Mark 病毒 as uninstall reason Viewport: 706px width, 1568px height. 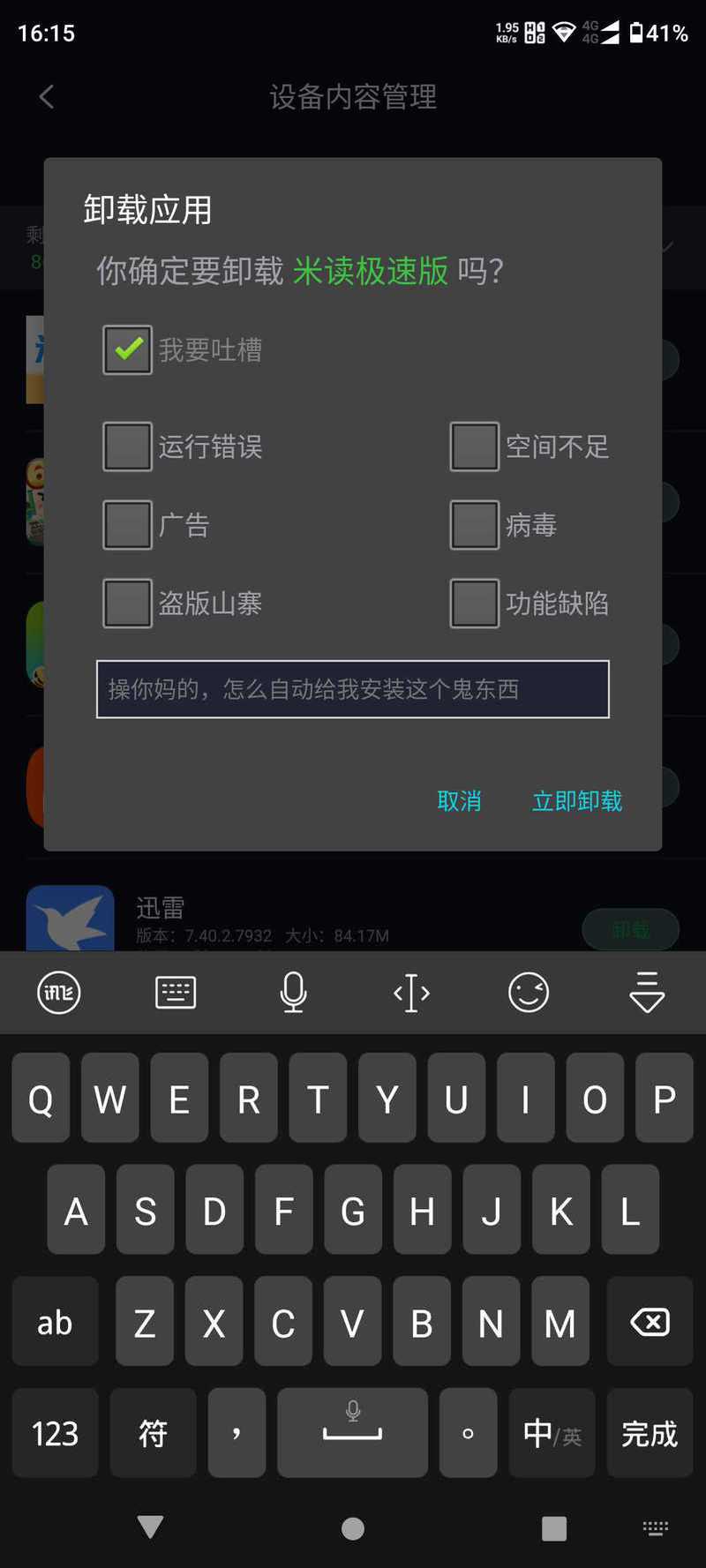click(475, 525)
